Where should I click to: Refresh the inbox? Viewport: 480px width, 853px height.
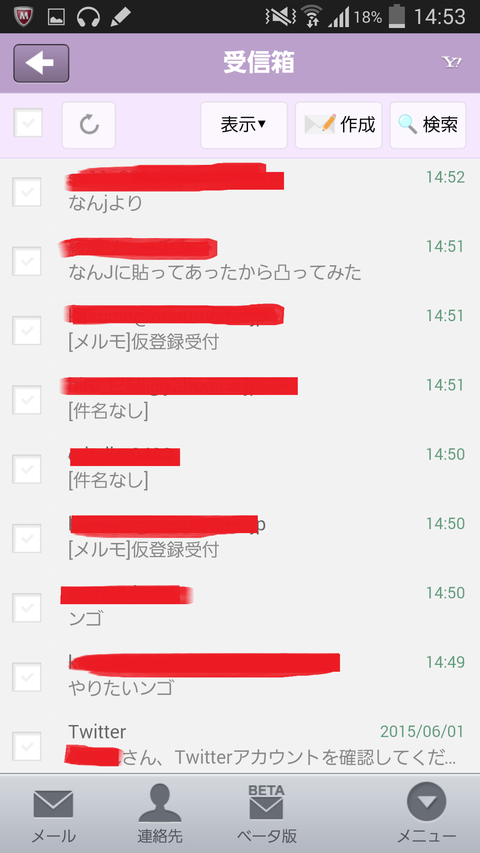coord(89,125)
